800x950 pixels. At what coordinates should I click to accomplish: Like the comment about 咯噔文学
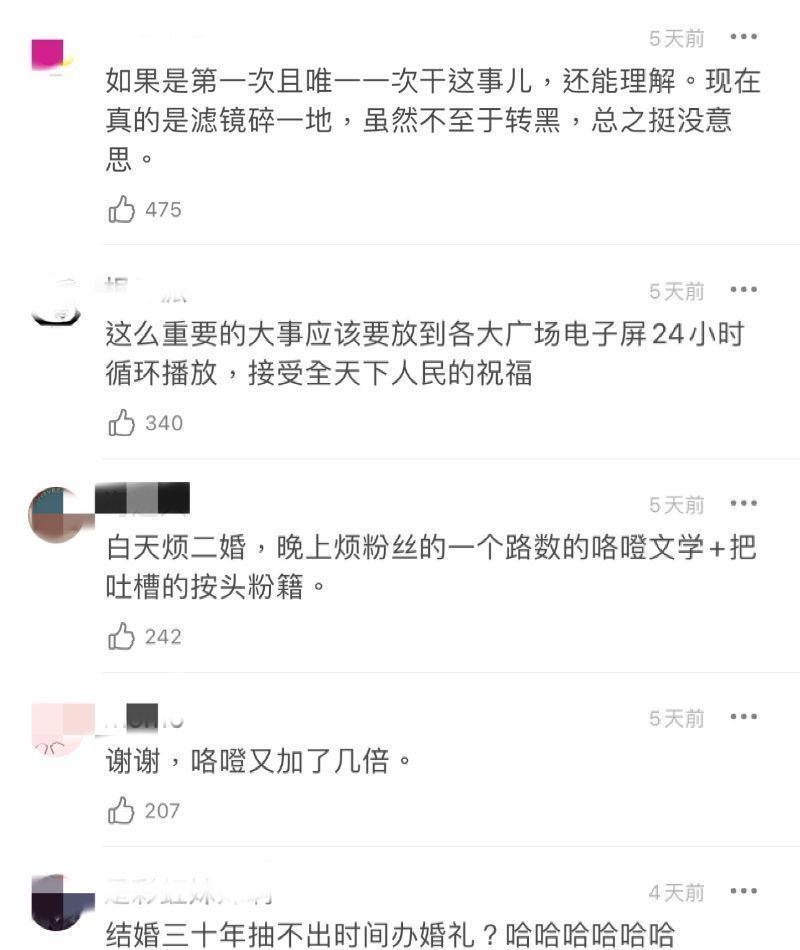pos(123,635)
